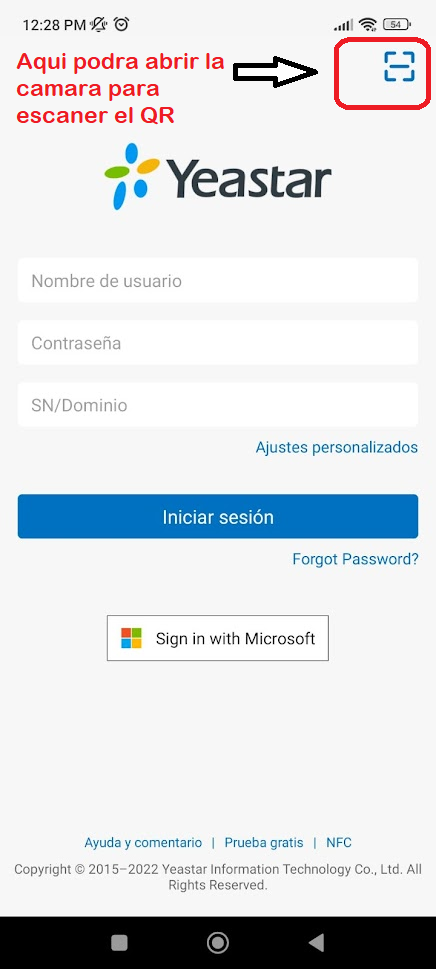Tap the Iniciar sesión button

point(218,517)
